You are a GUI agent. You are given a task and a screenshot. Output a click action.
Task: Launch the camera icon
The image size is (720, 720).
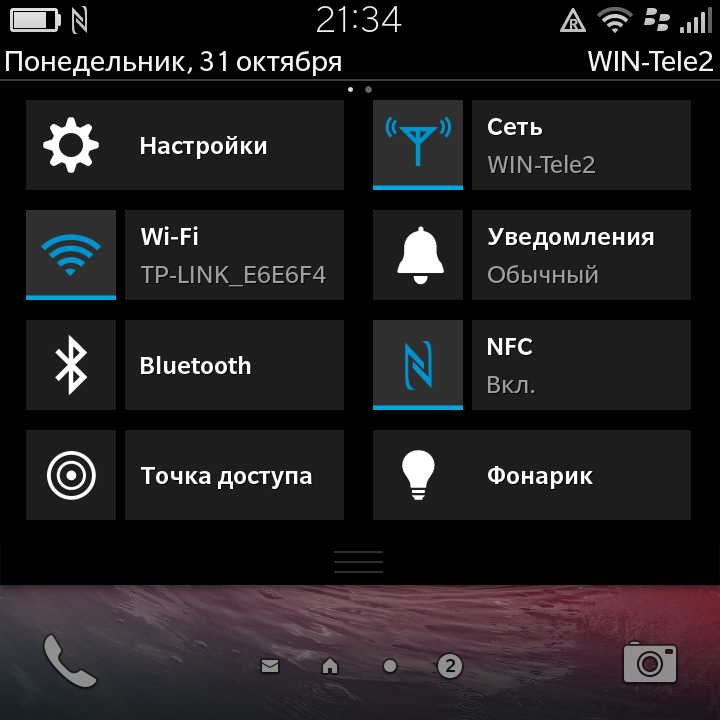point(650,662)
